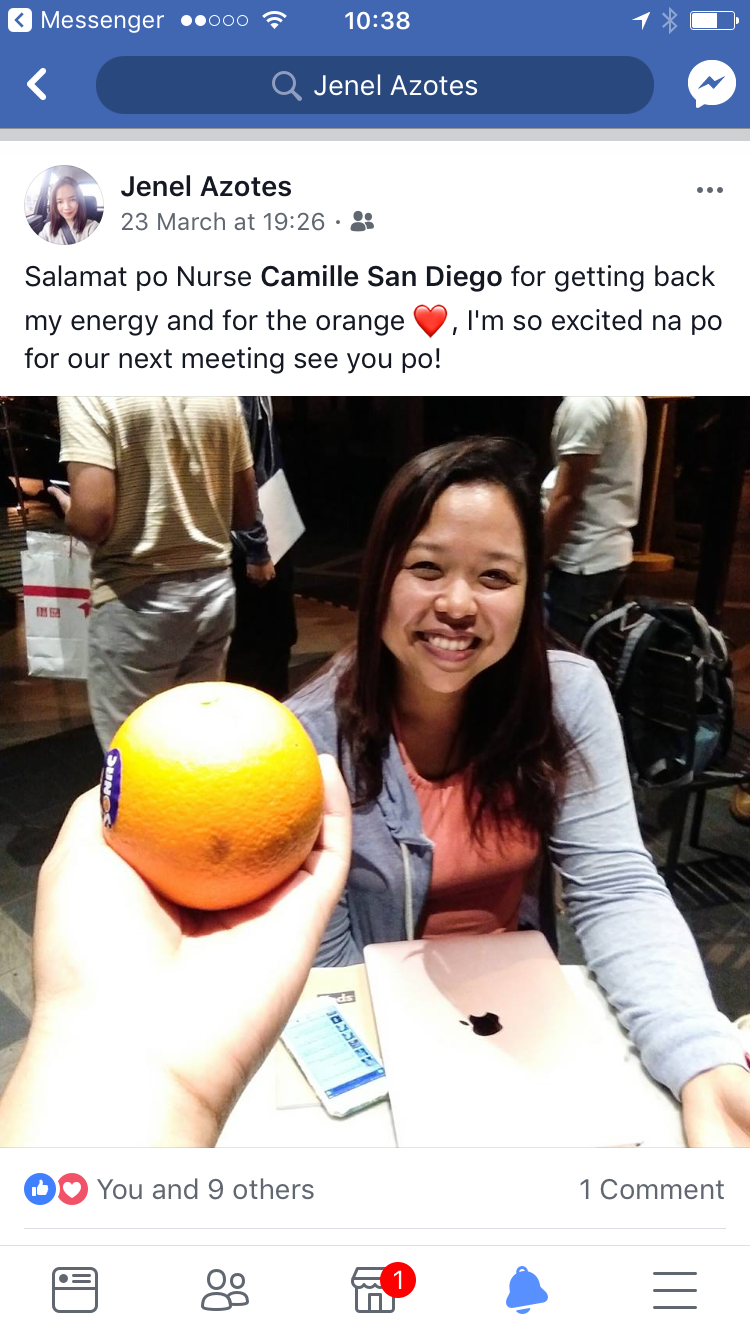Viewport: 750px width, 1334px height.
Task: Open the tagged profile Camille San Diego
Action: click(x=381, y=276)
